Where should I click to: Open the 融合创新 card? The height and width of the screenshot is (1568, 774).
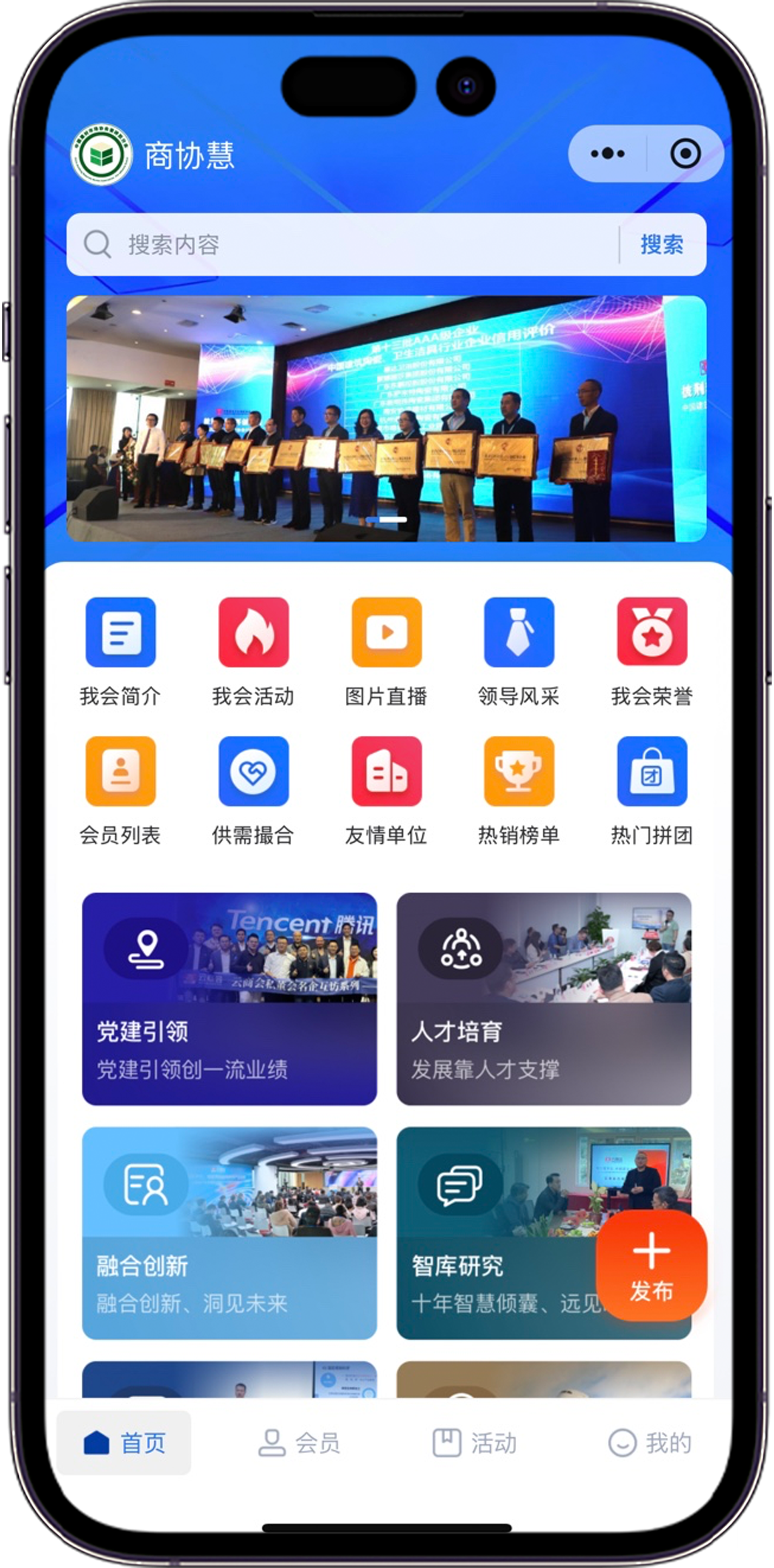coord(229,1233)
